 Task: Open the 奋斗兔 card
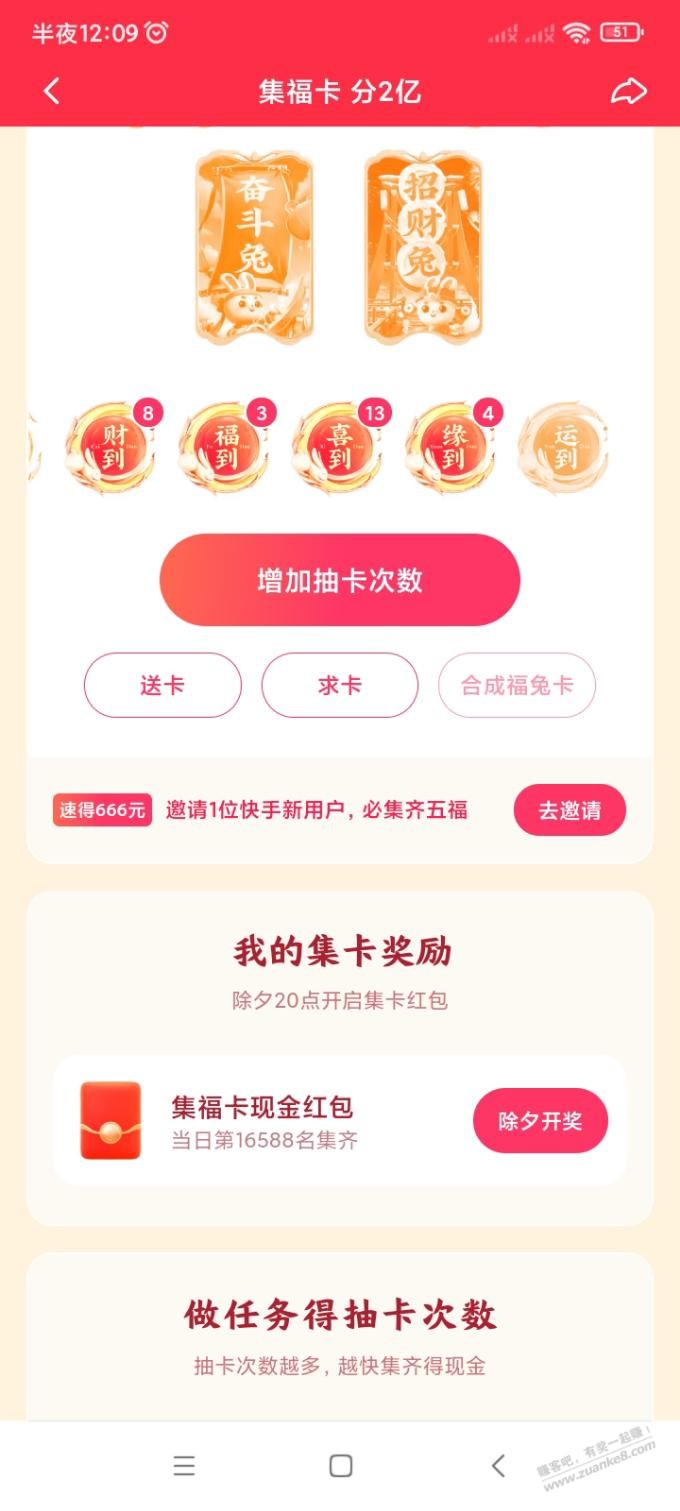point(254,247)
